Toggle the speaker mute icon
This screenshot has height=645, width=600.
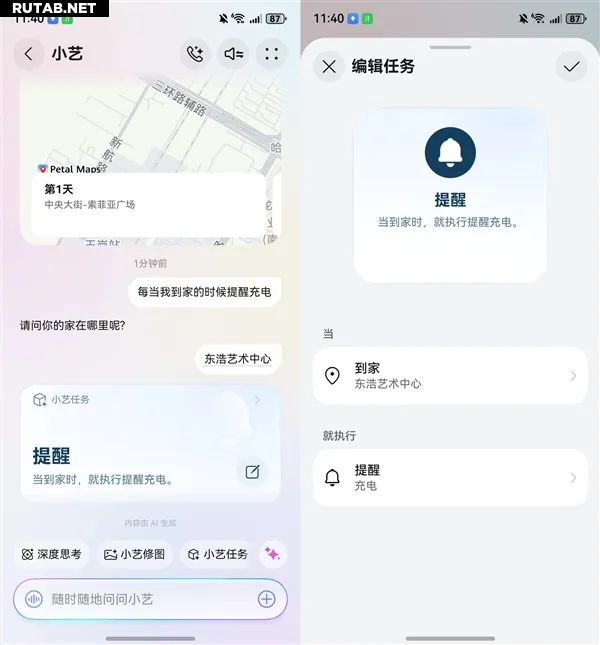[x=233, y=54]
